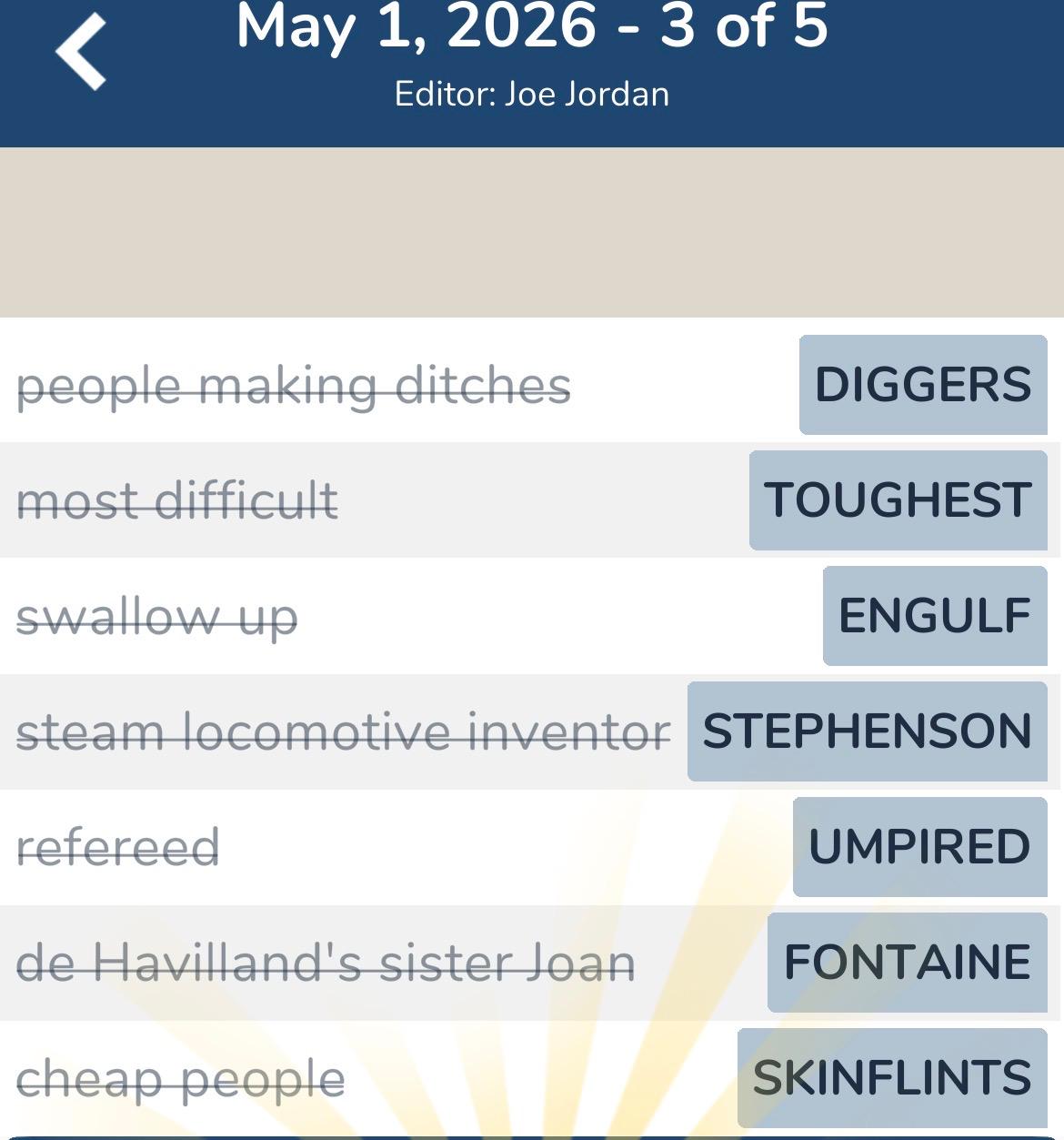The image size is (1064, 1140).
Task: Click the 'de Havilland's sister Joan' clue
Action: 326,961
